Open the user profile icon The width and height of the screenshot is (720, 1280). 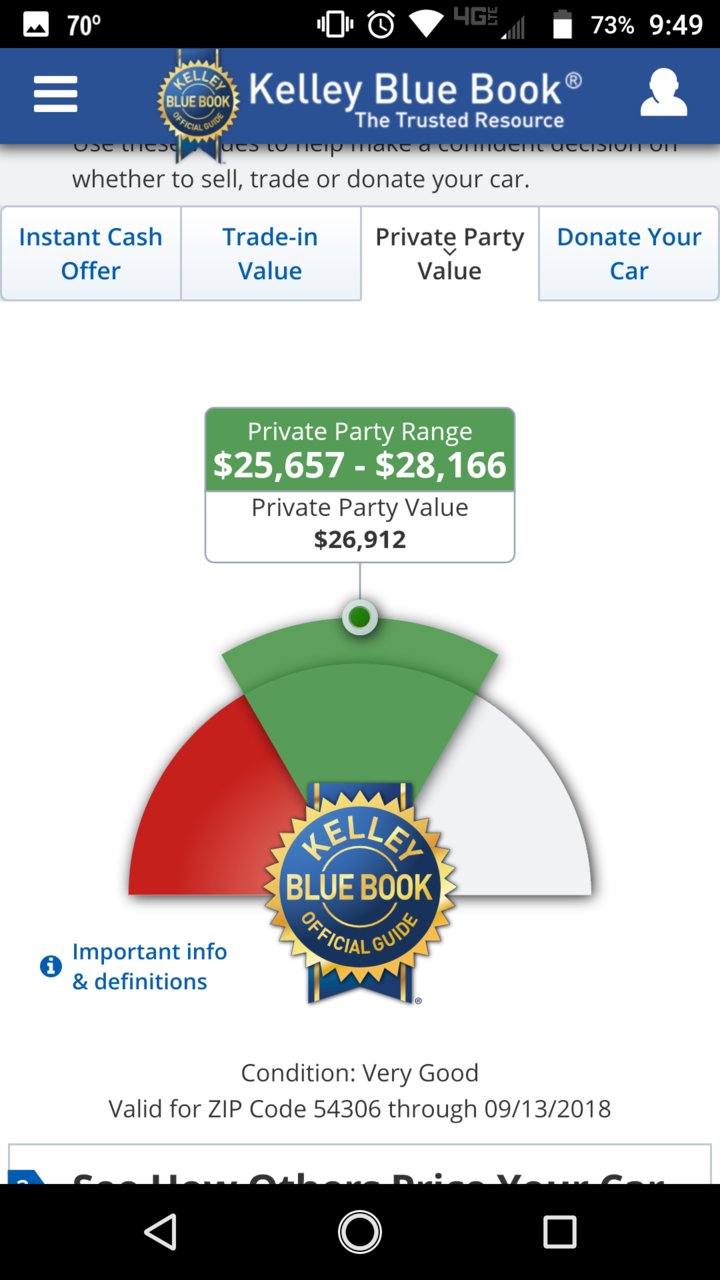coord(663,93)
